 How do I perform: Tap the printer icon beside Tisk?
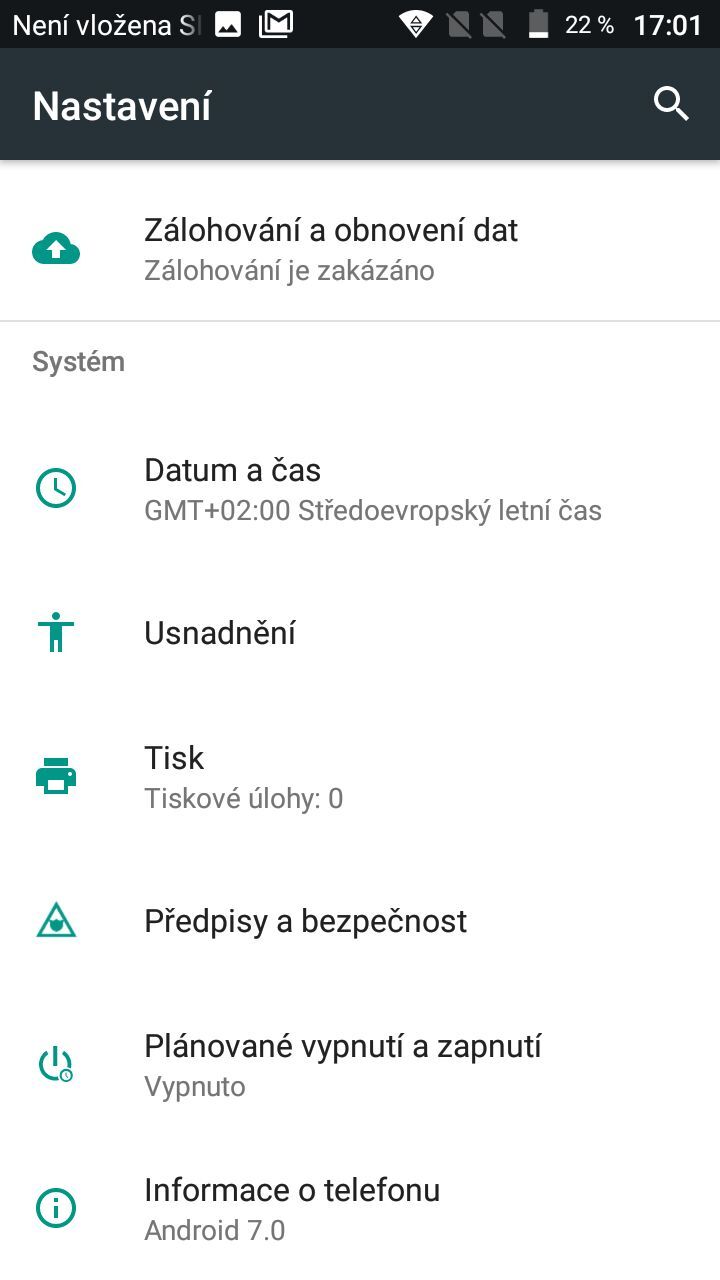point(56,775)
